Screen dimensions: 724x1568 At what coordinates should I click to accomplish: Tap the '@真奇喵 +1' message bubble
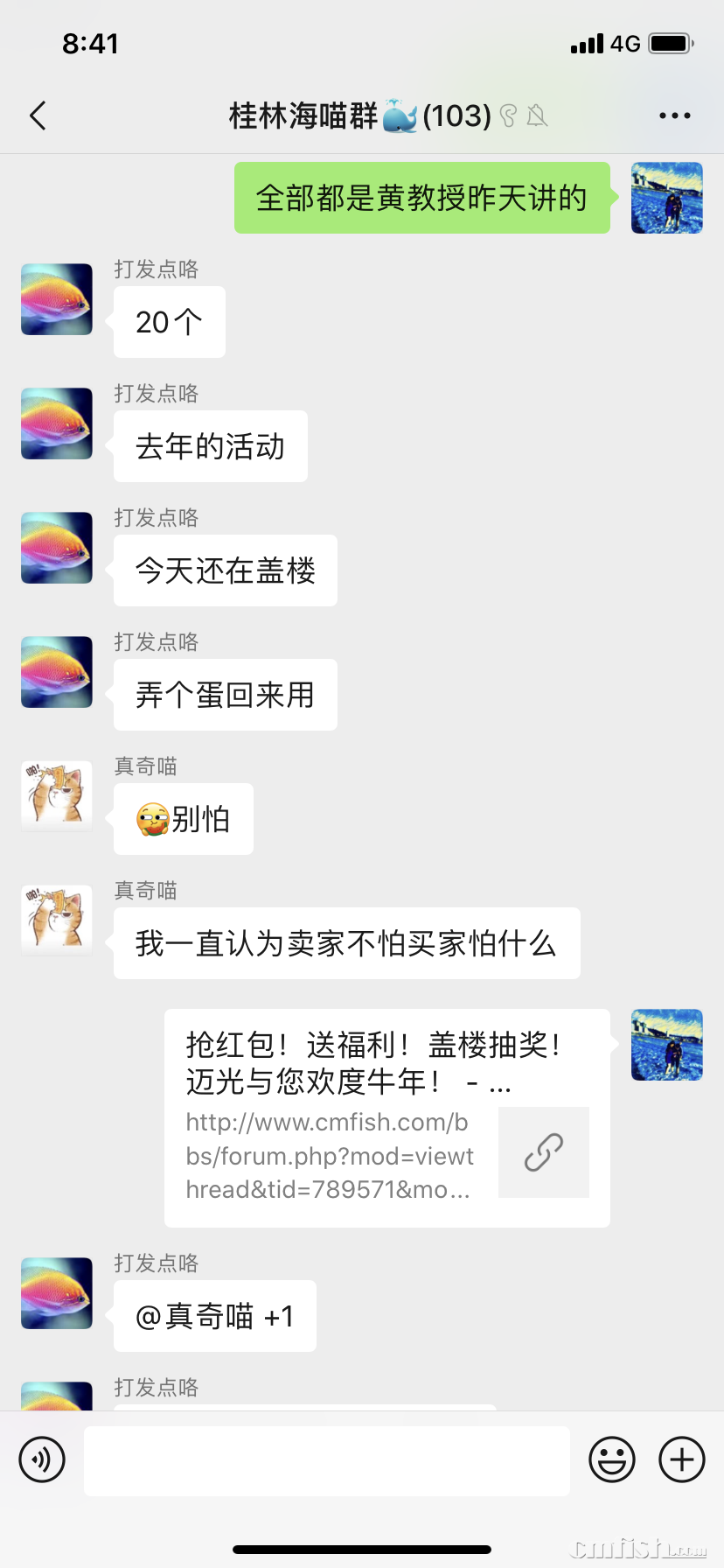click(214, 1316)
